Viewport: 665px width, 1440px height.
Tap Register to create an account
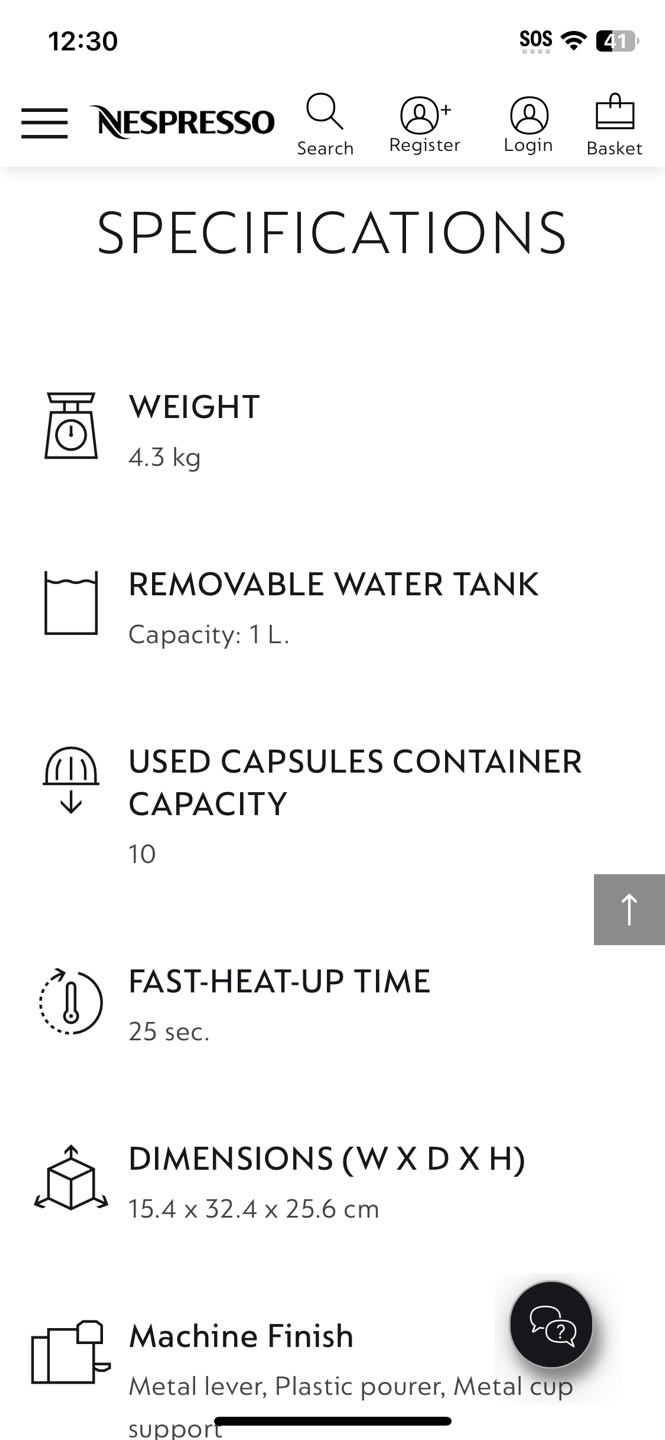coord(425,125)
